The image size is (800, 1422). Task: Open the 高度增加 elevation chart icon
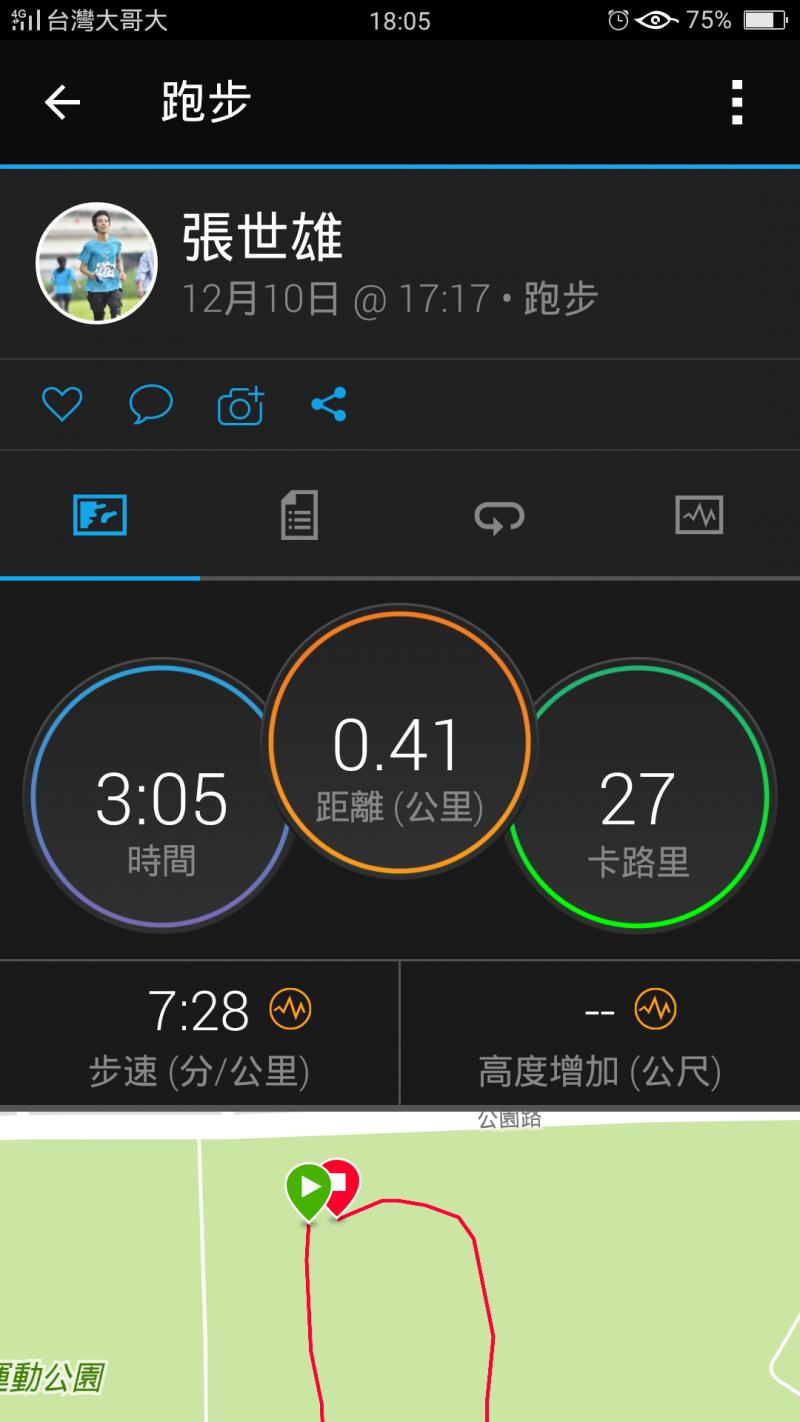tap(655, 1010)
